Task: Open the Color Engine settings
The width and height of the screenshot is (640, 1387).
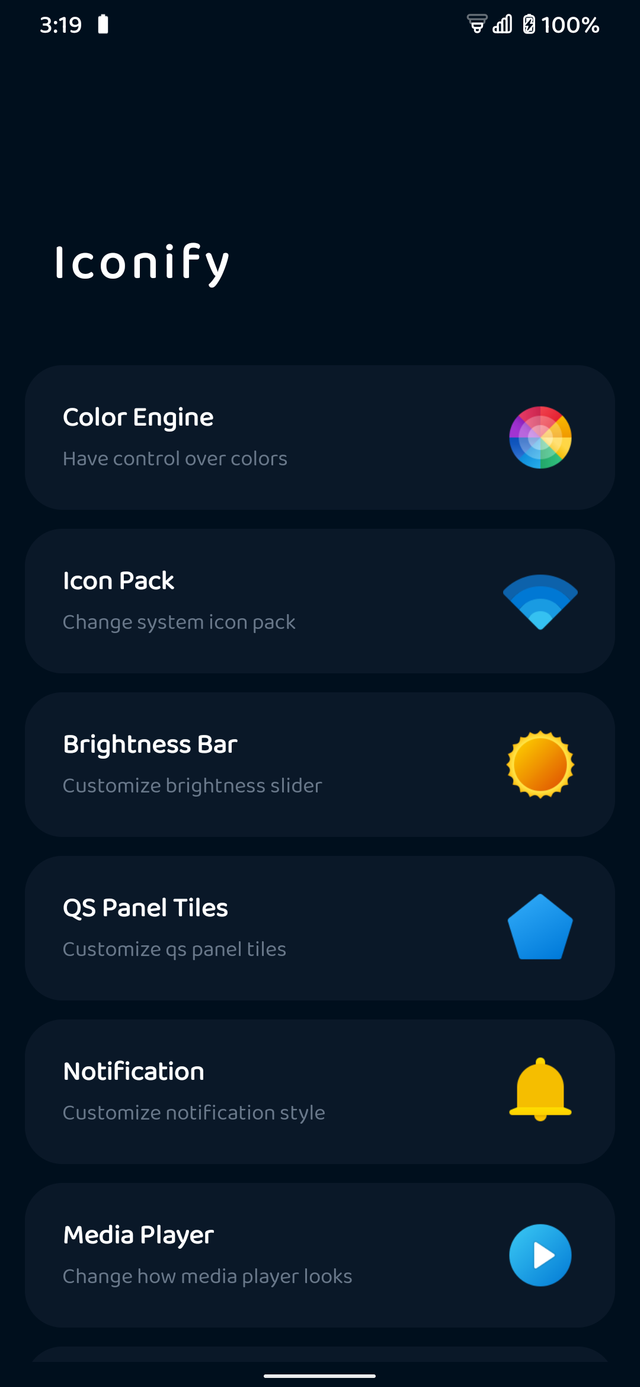Action: point(319,437)
